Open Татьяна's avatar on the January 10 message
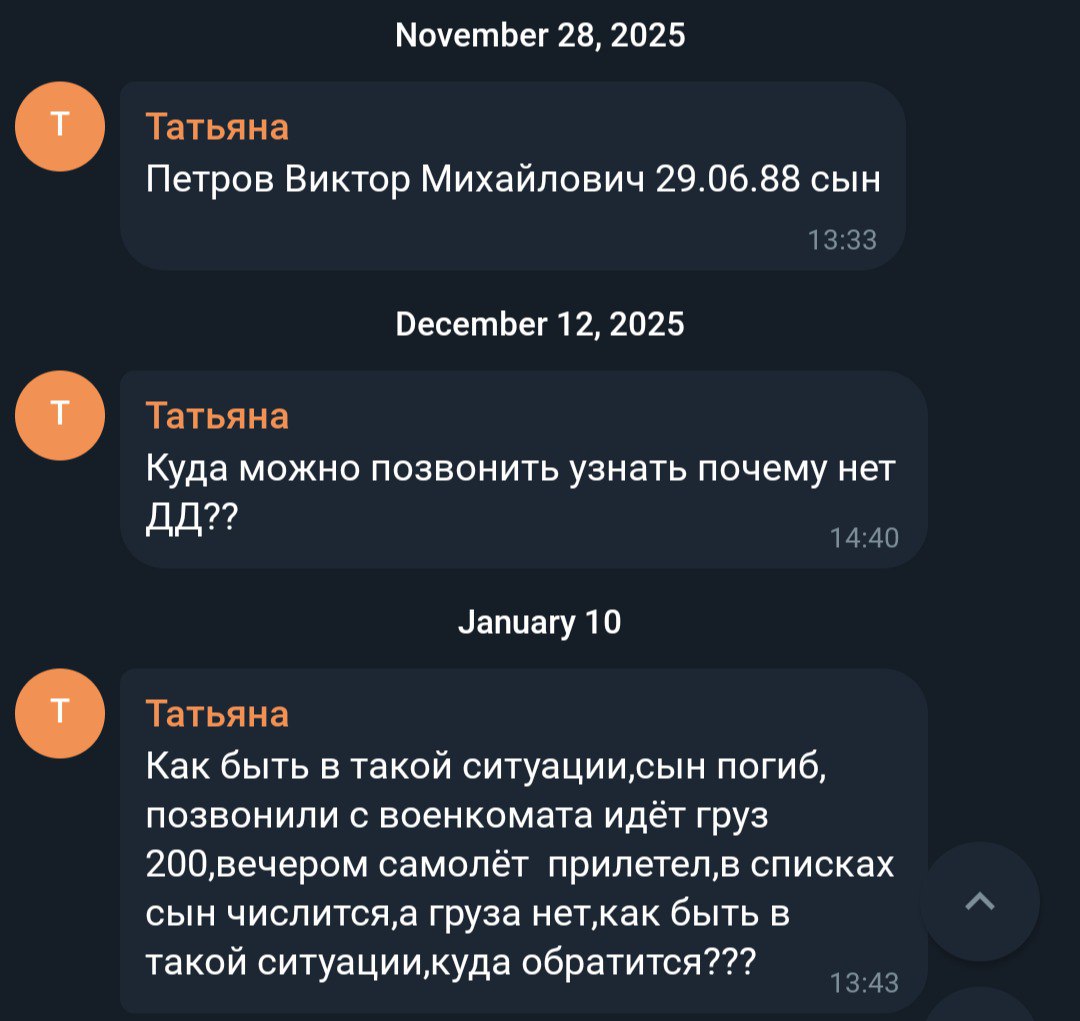Viewport: 1080px width, 1021px height. click(60, 713)
